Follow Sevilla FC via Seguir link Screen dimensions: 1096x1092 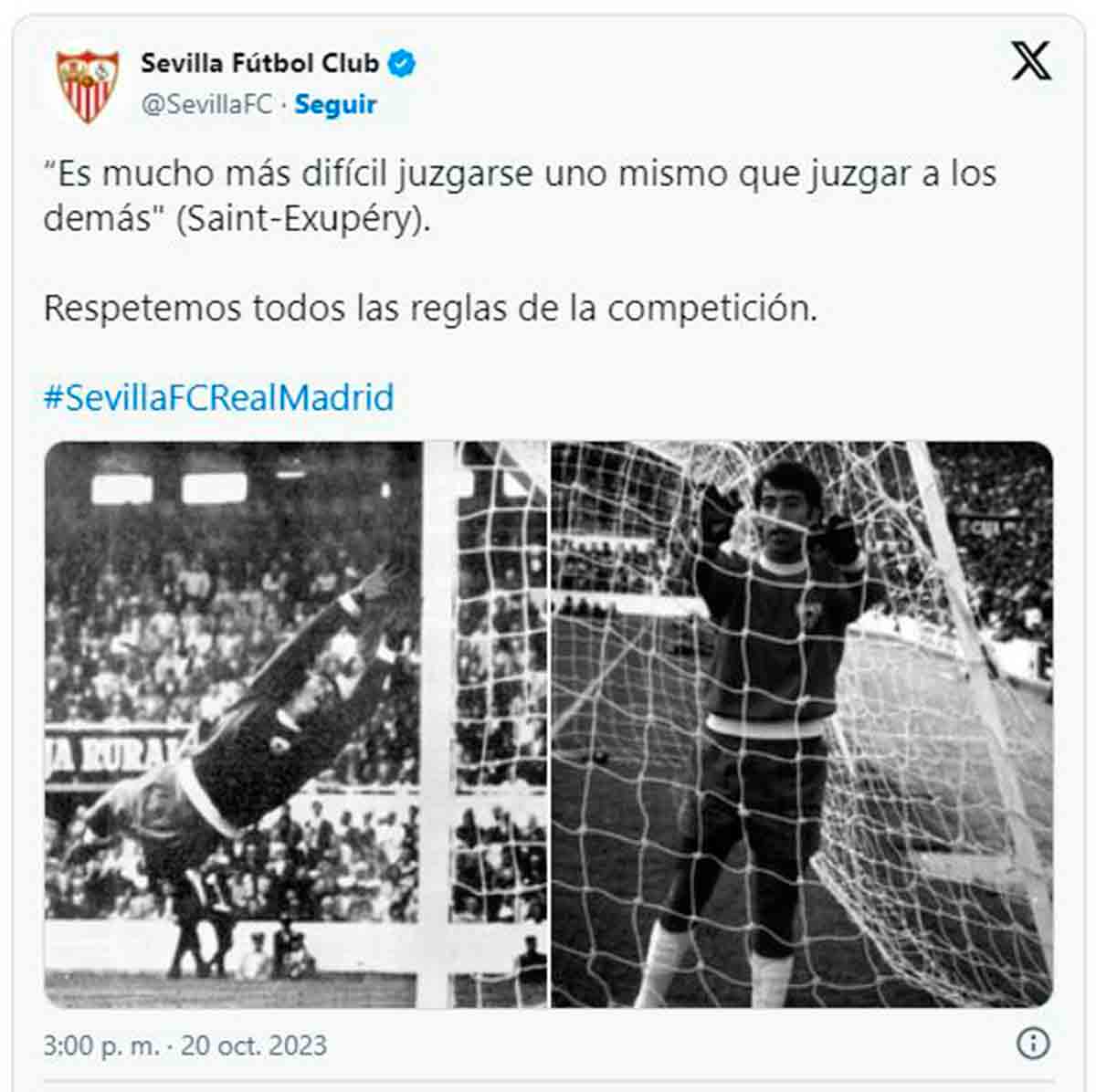click(335, 105)
